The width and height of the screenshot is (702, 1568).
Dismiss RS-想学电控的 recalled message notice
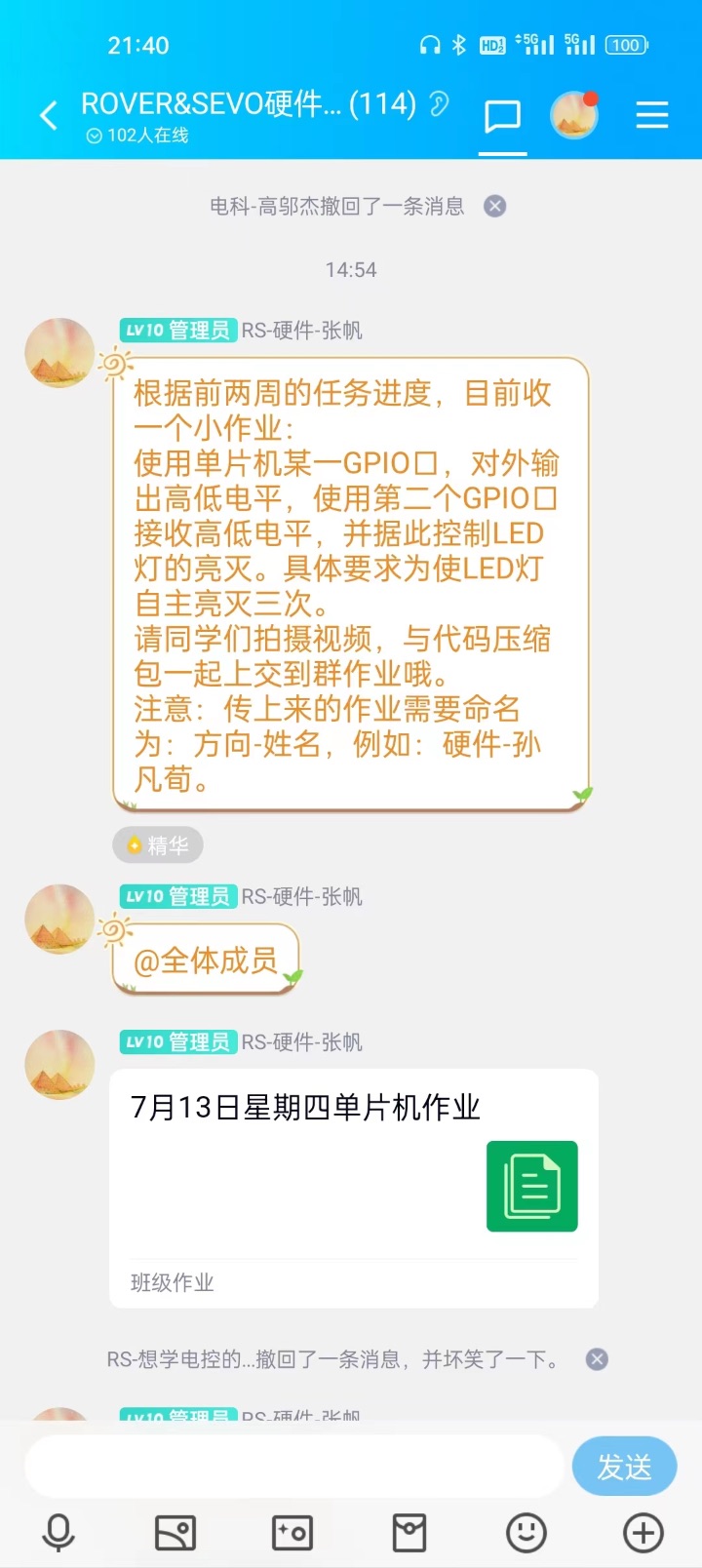(x=597, y=1359)
